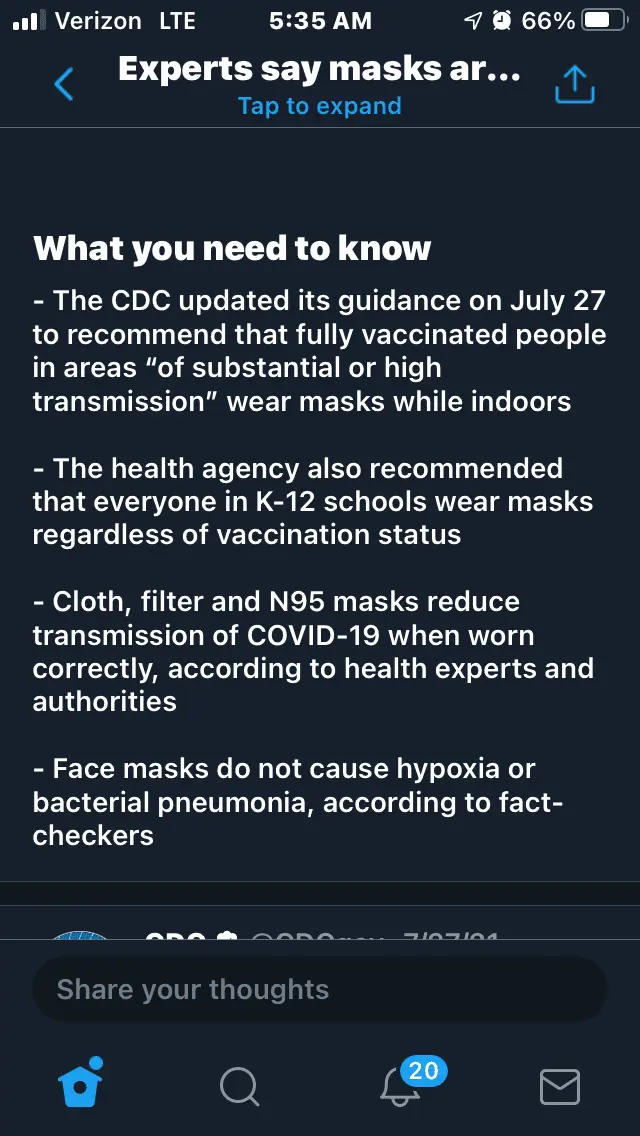Share this Twitter moment
The height and width of the screenshot is (1136, 640).
point(574,85)
